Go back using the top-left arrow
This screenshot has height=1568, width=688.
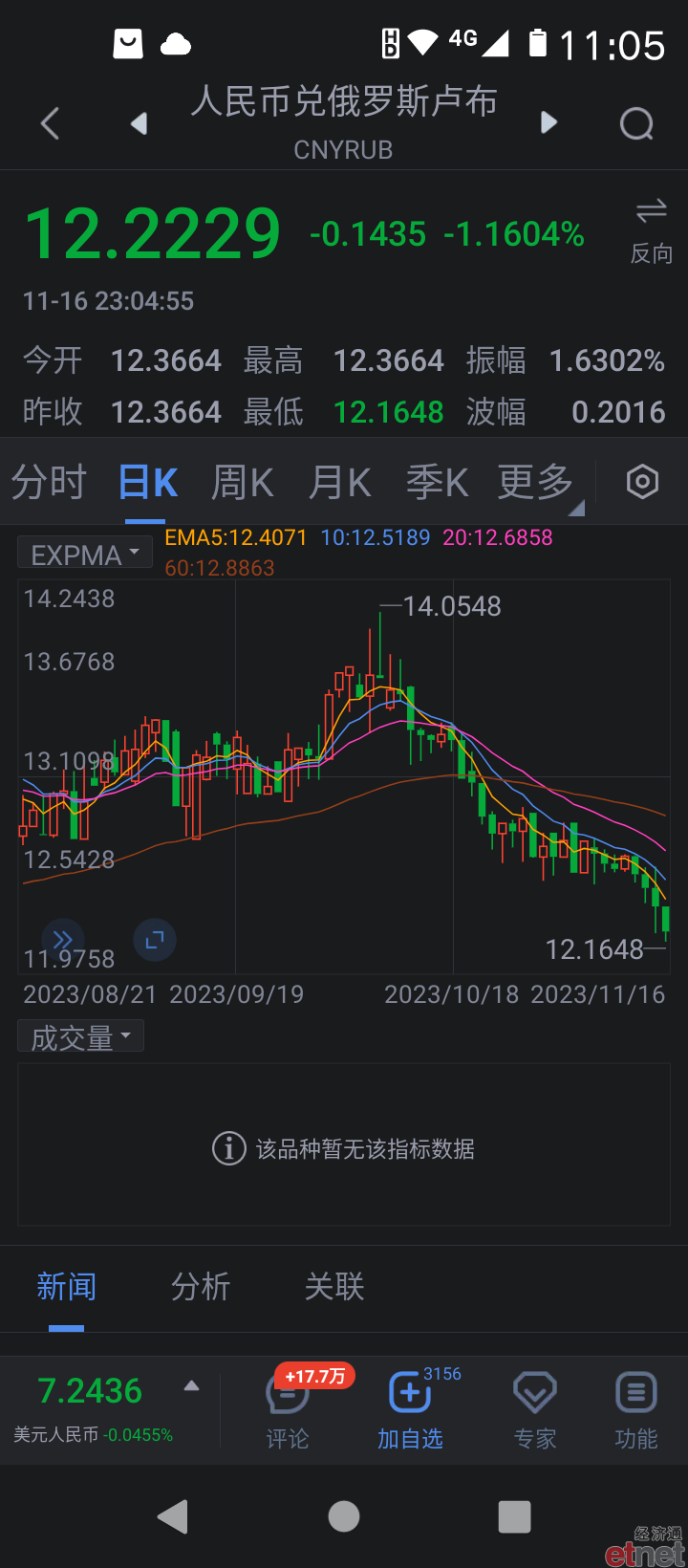click(x=51, y=123)
